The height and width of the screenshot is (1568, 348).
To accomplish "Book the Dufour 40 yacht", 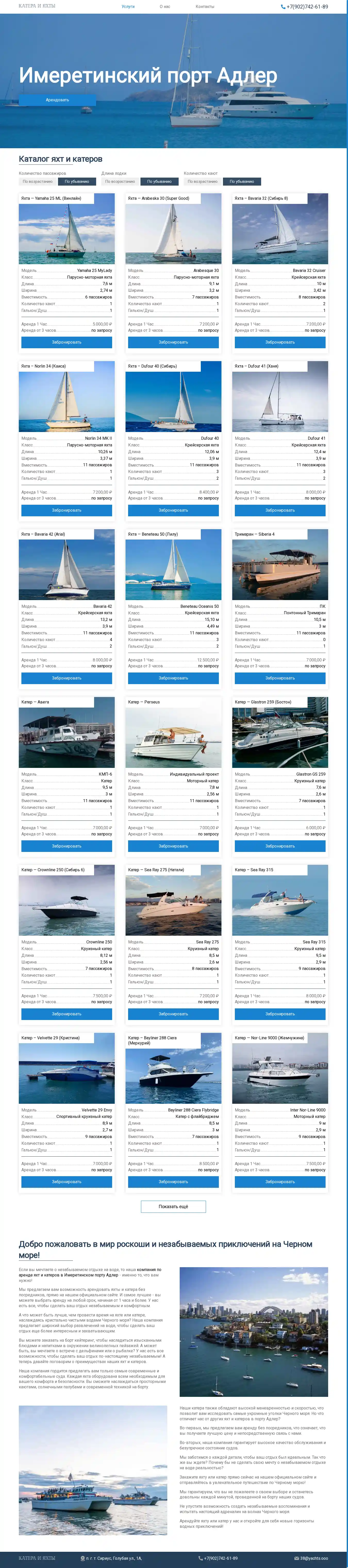I will tap(173, 510).
